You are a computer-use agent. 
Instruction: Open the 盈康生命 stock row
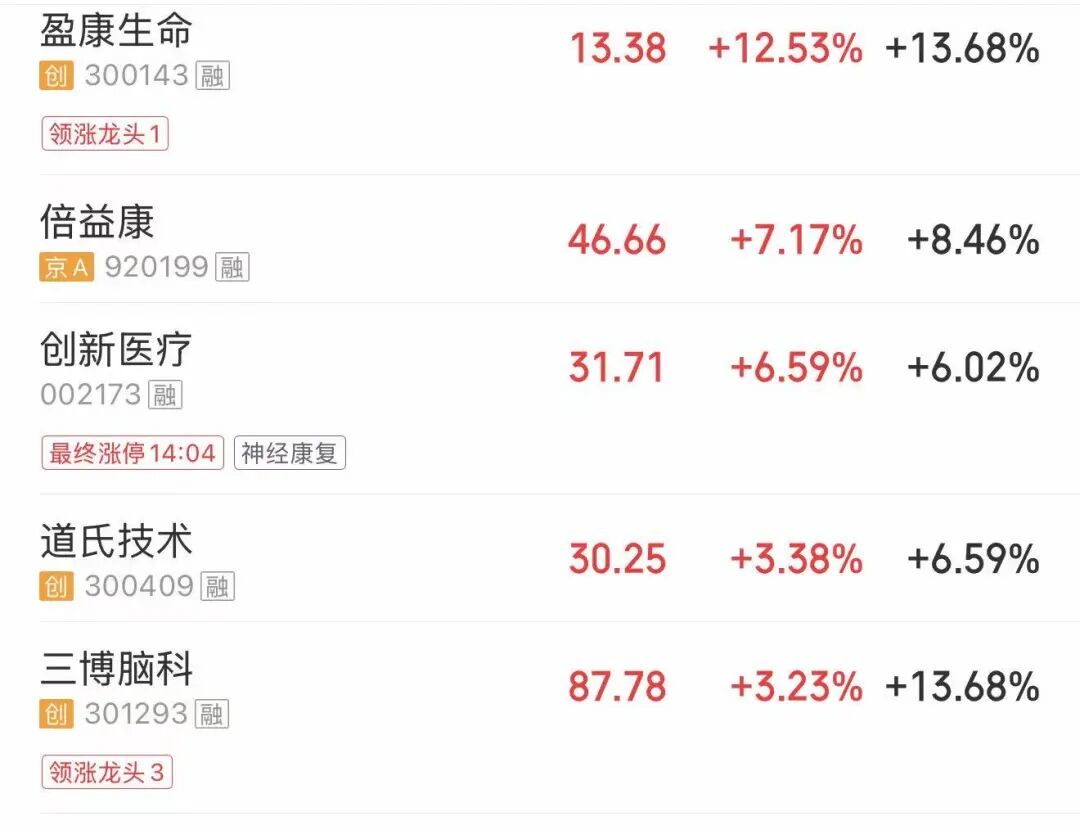click(116, 32)
